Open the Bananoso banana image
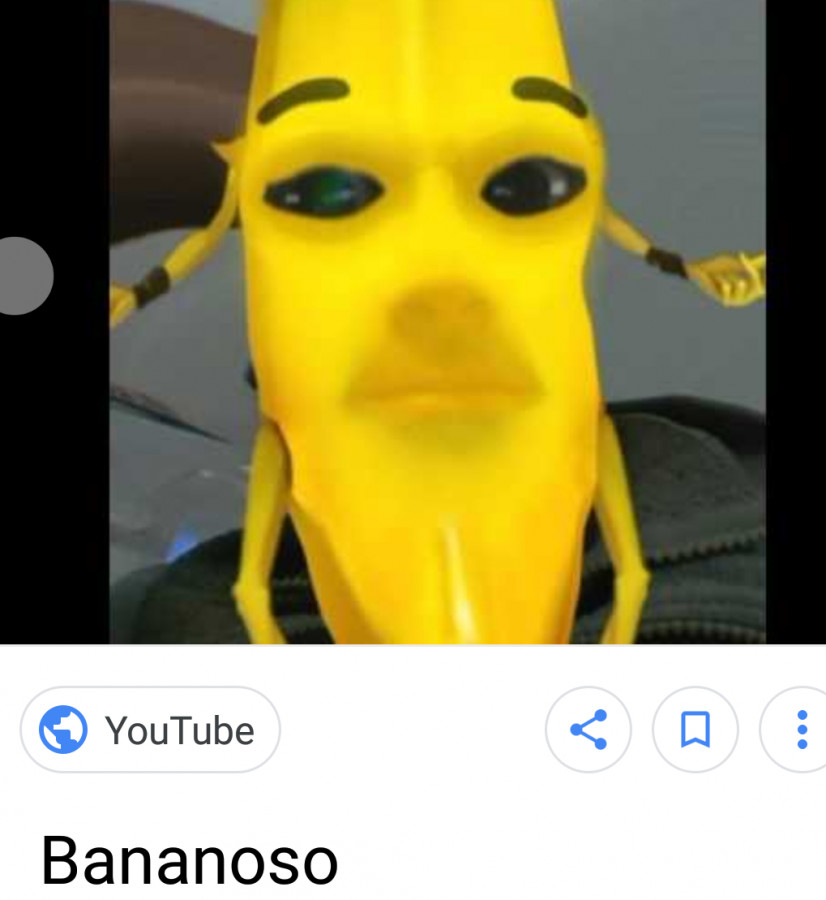The height and width of the screenshot is (900, 826). coord(437,320)
